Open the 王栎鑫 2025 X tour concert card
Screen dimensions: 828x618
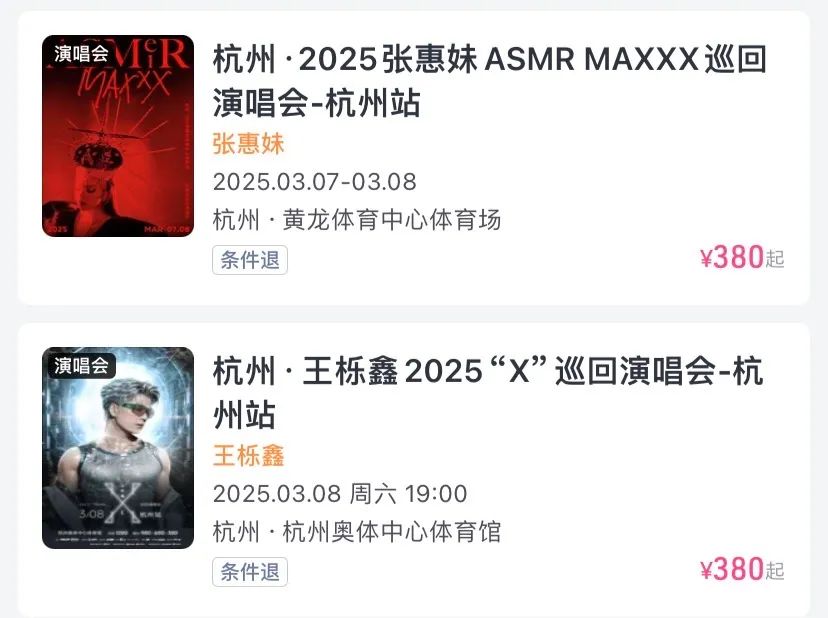coord(489,392)
